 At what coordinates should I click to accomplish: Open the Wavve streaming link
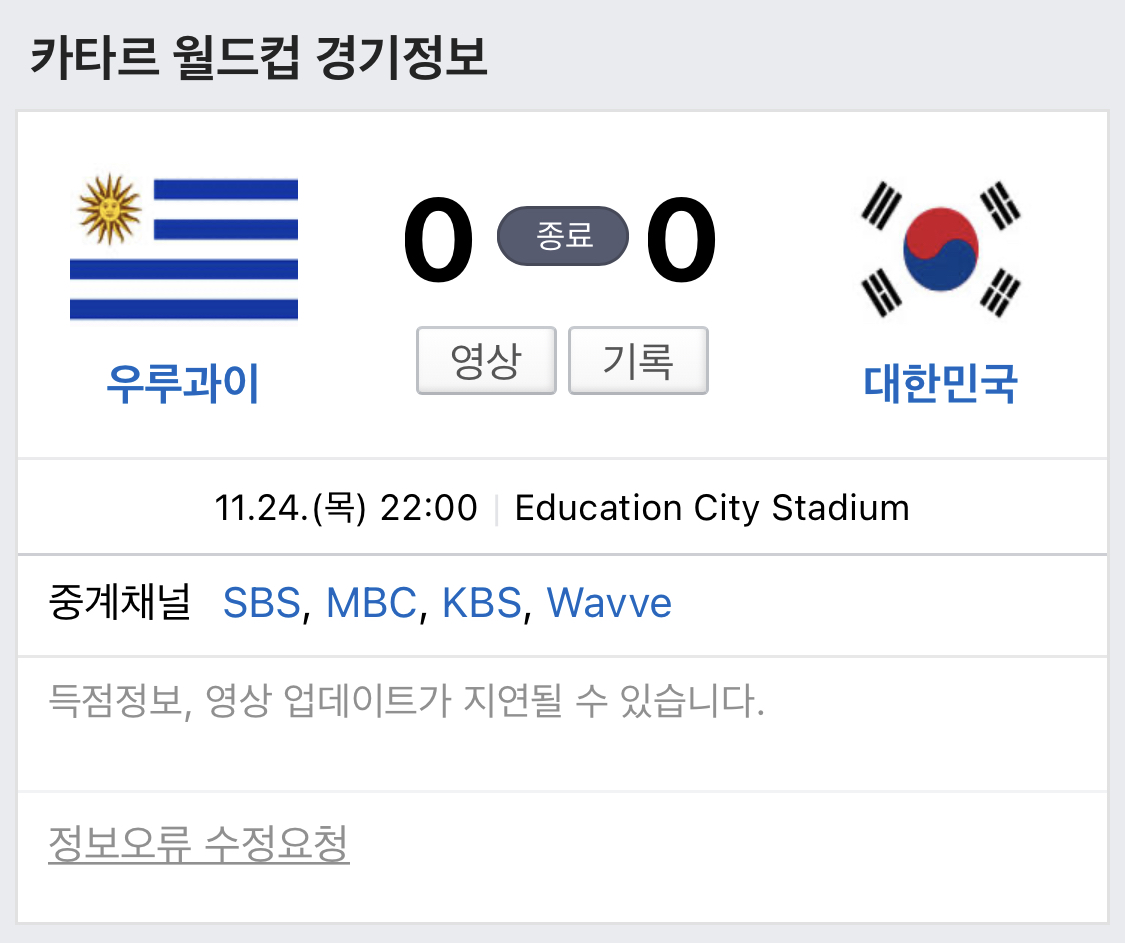pyautogui.click(x=609, y=604)
